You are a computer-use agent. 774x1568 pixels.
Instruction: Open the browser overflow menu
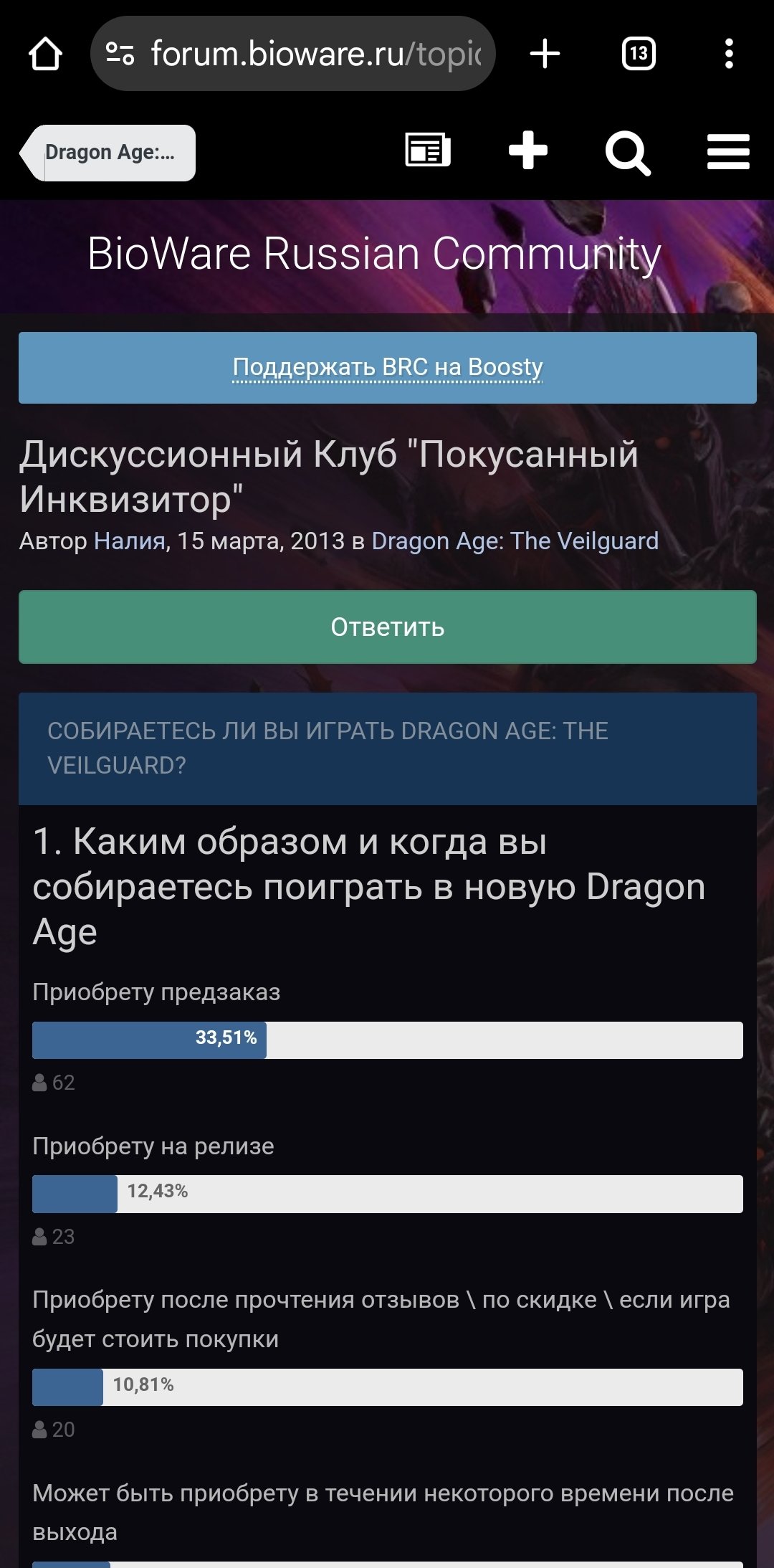point(729,54)
